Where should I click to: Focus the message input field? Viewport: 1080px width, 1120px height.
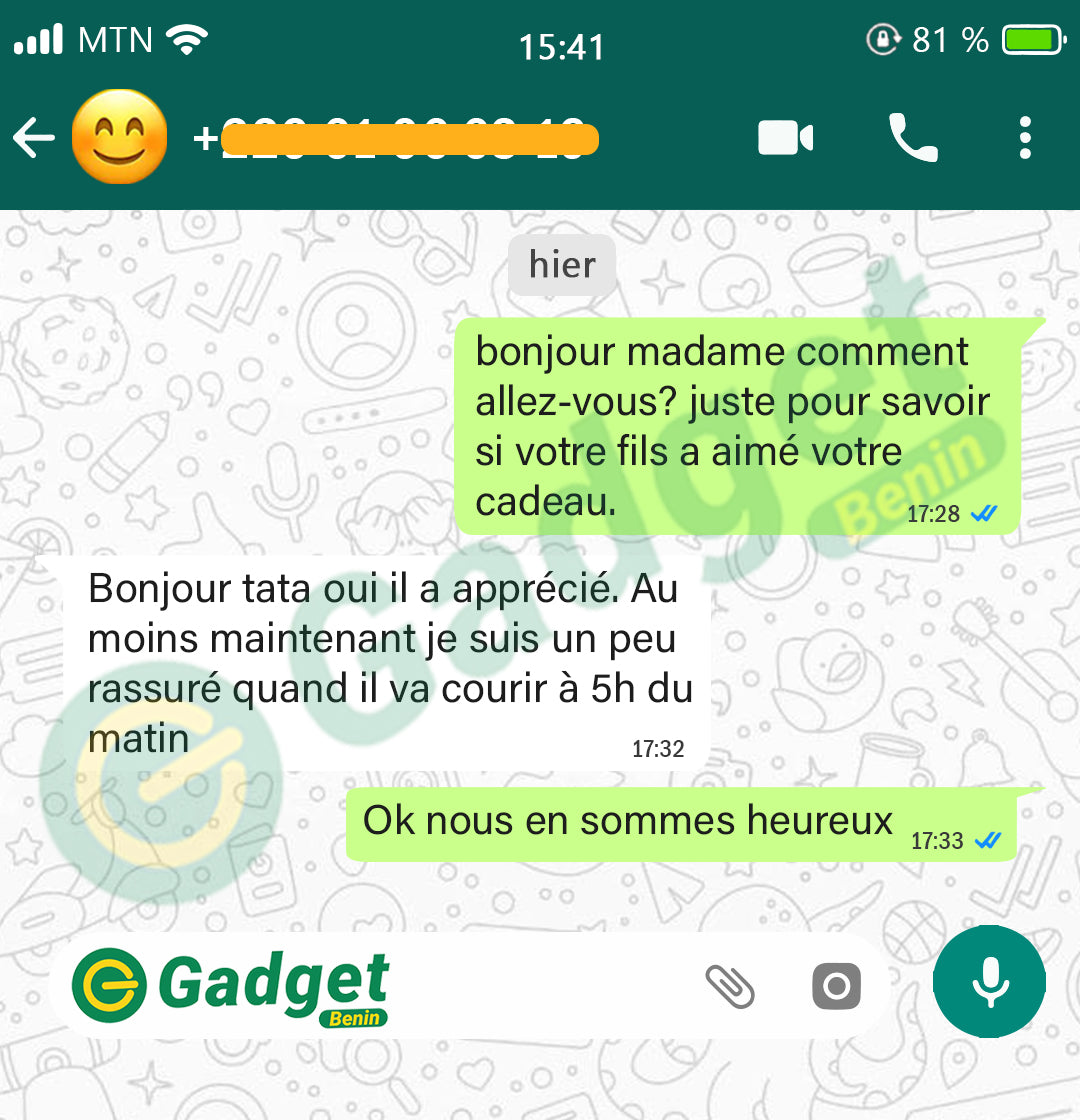(x=540, y=986)
